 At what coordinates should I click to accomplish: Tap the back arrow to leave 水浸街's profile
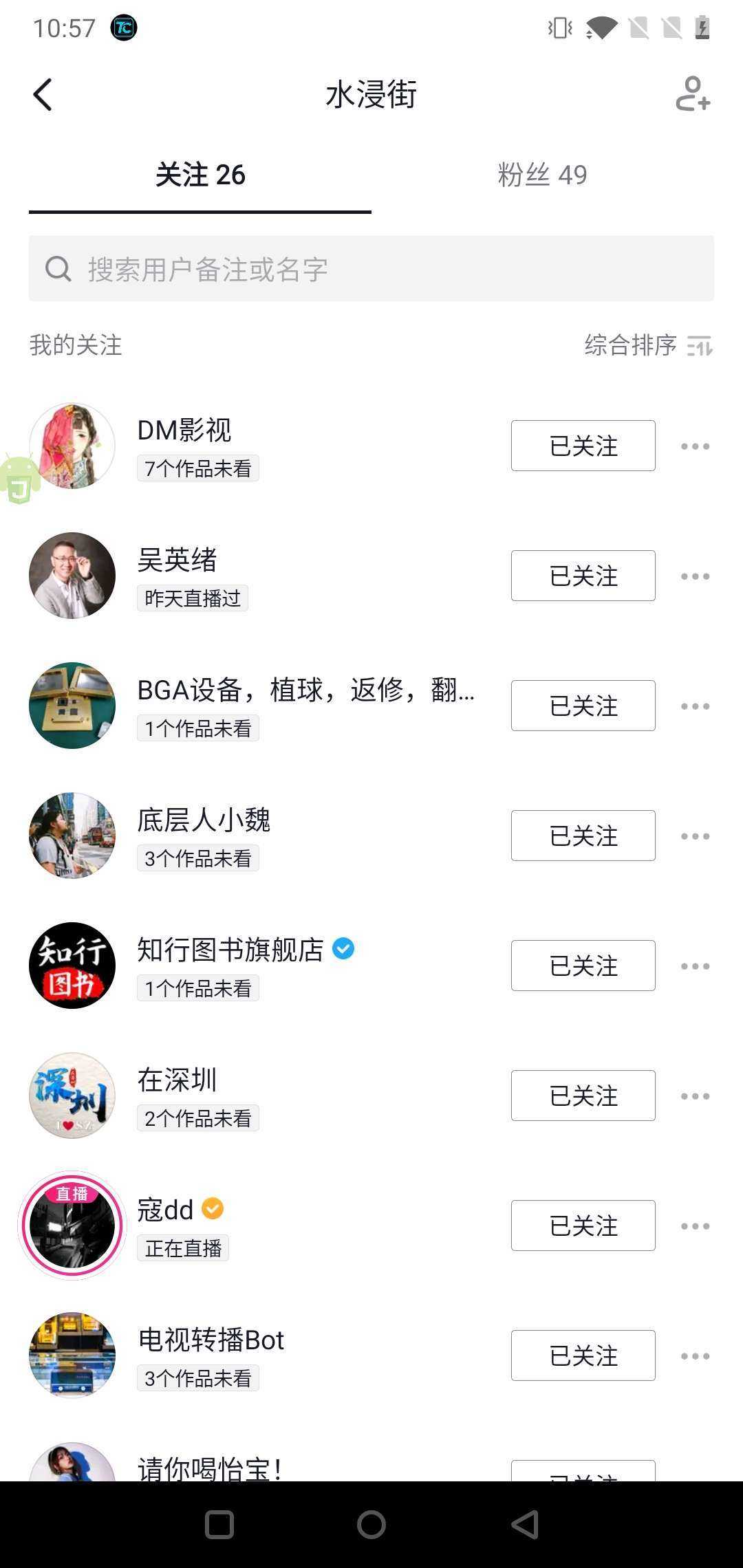point(43,94)
